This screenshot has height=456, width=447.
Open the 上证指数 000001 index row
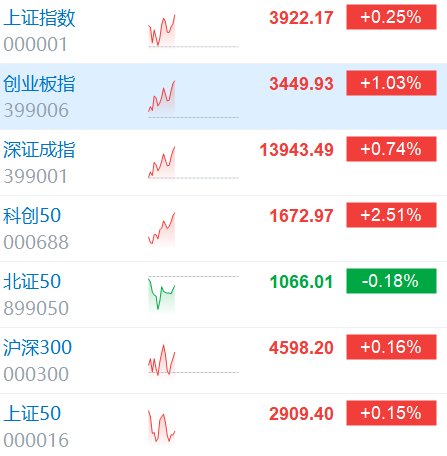pyautogui.click(x=223, y=32)
